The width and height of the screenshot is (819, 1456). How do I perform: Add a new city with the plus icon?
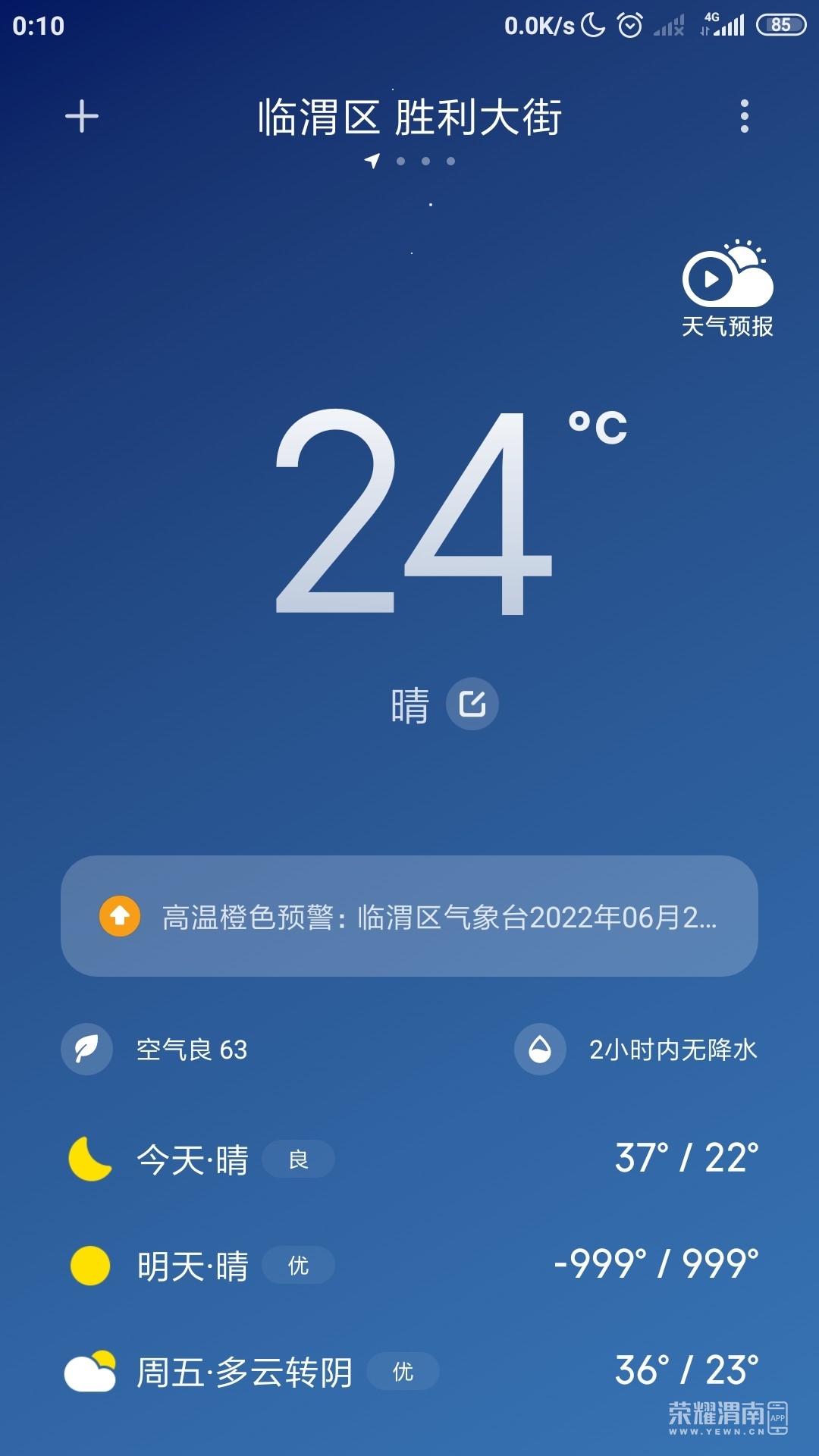tap(82, 117)
